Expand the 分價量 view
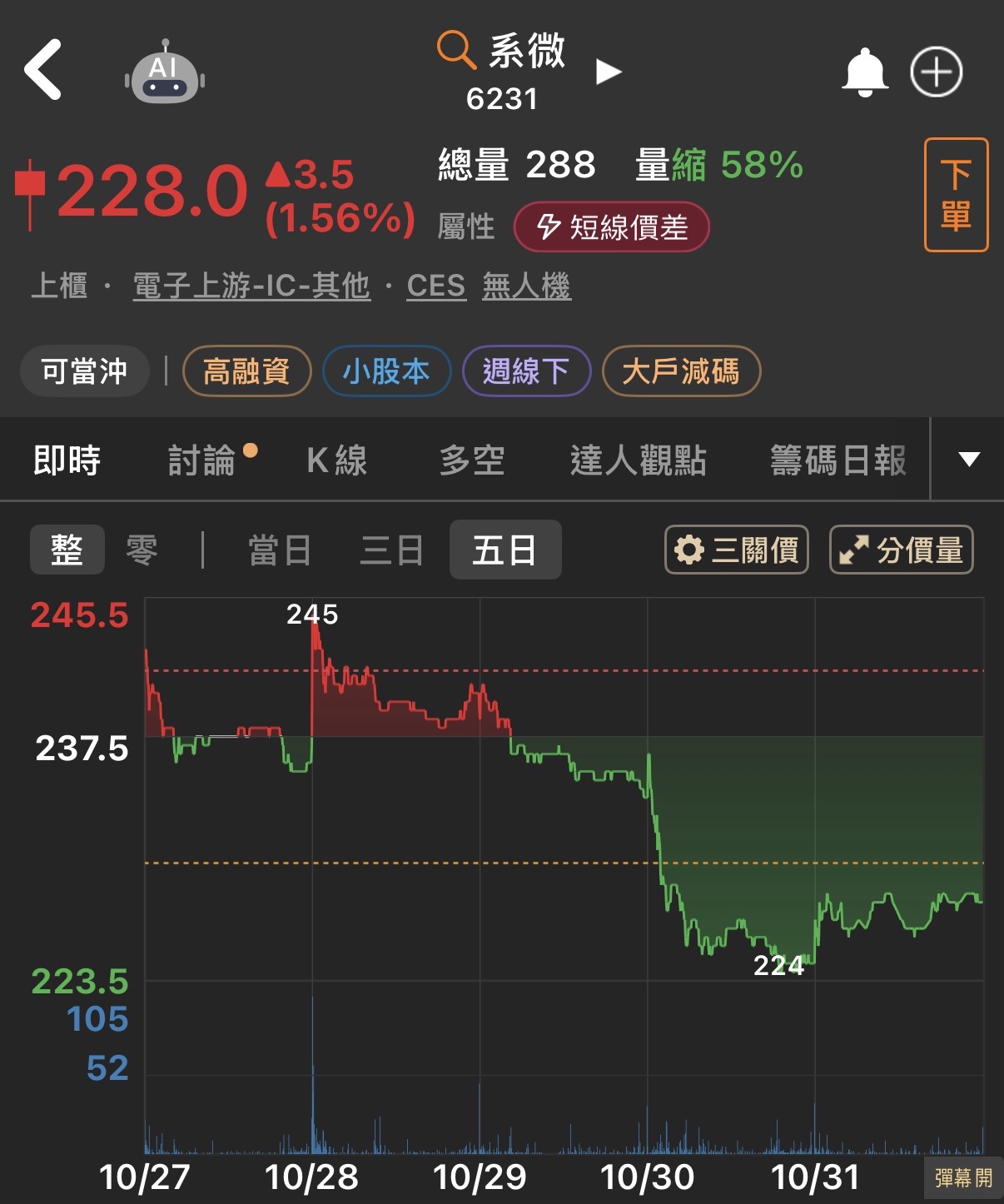 tap(901, 550)
